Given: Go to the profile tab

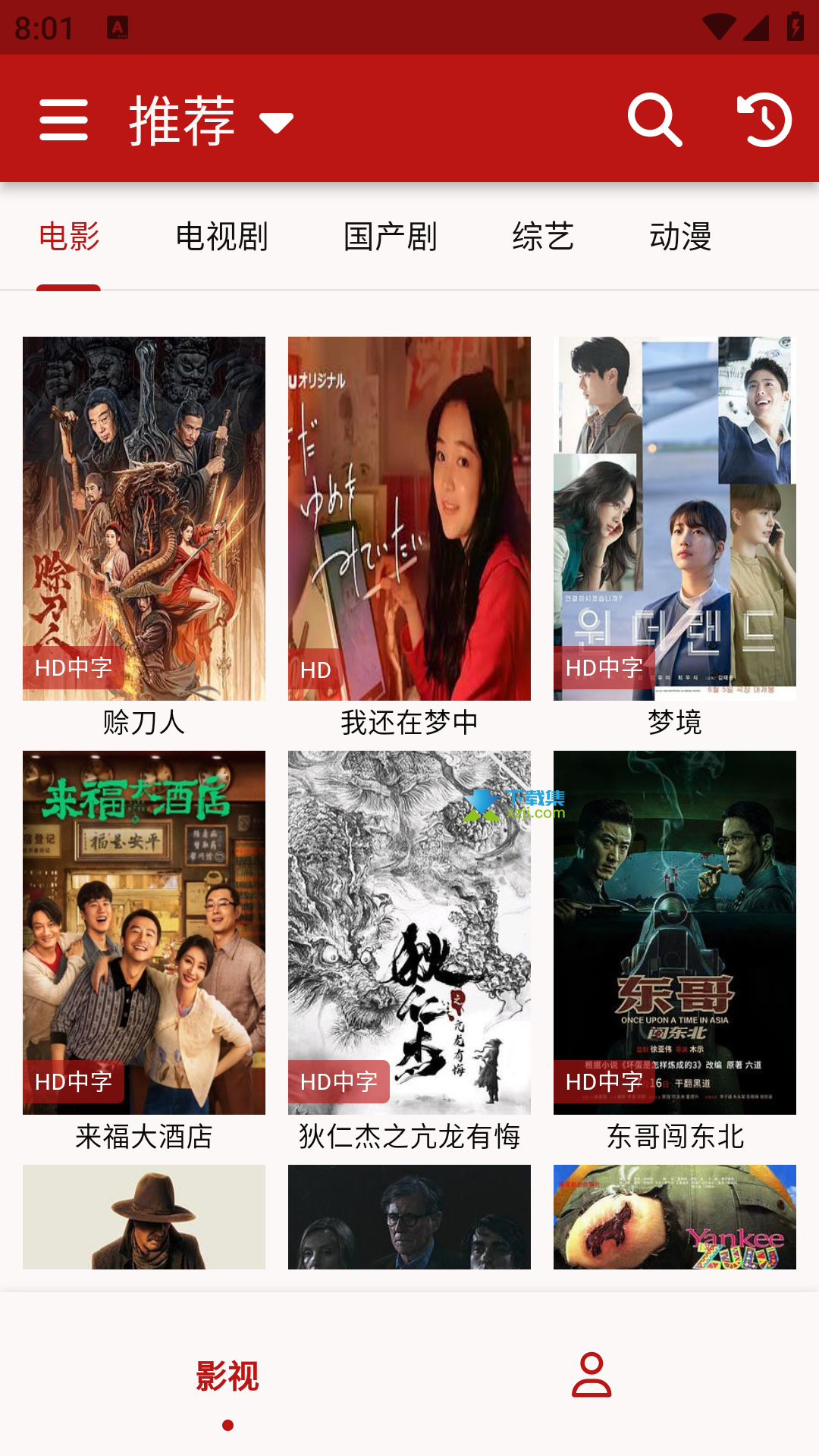Looking at the screenshot, I should (591, 1374).
